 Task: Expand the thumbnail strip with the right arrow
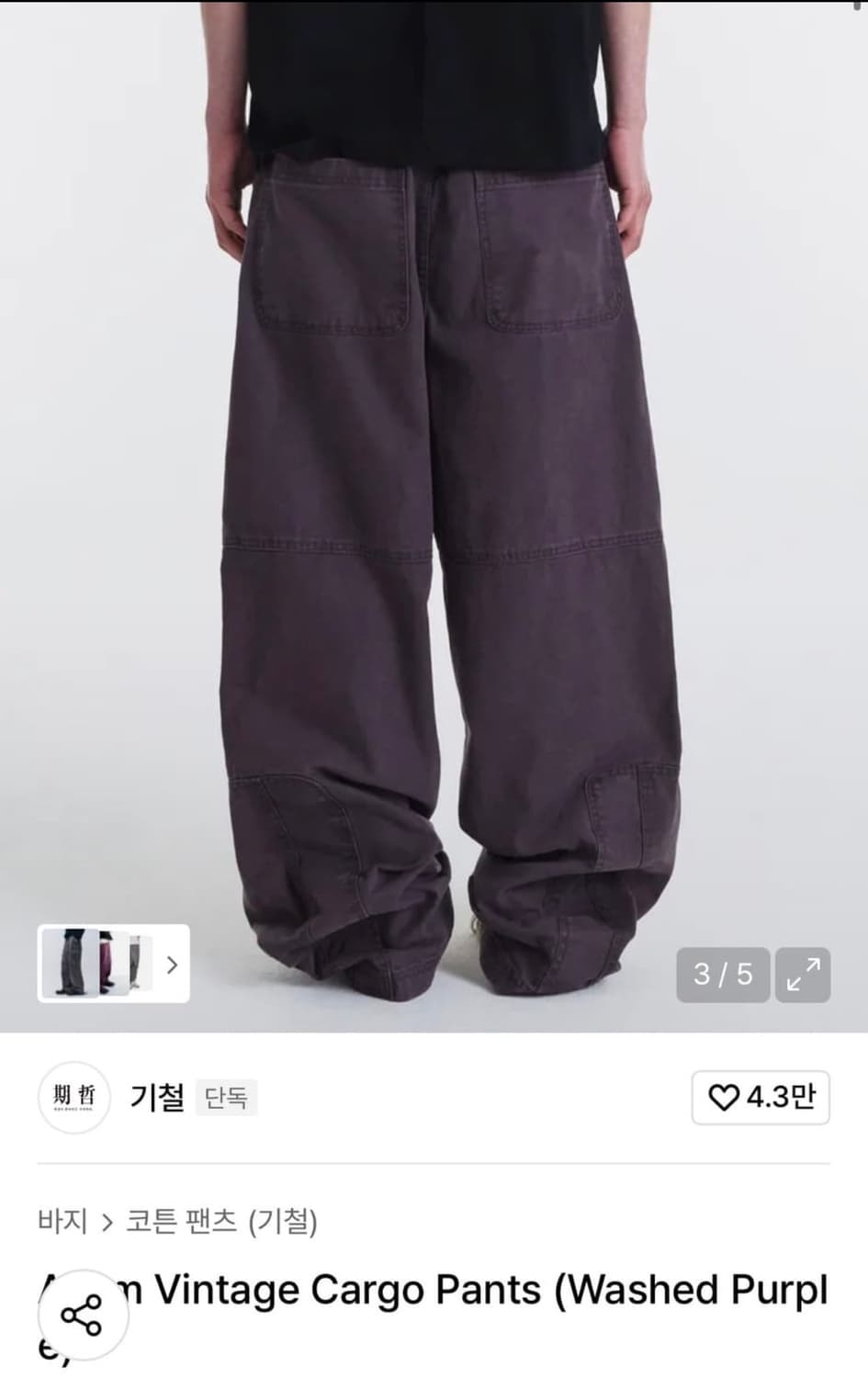point(171,963)
